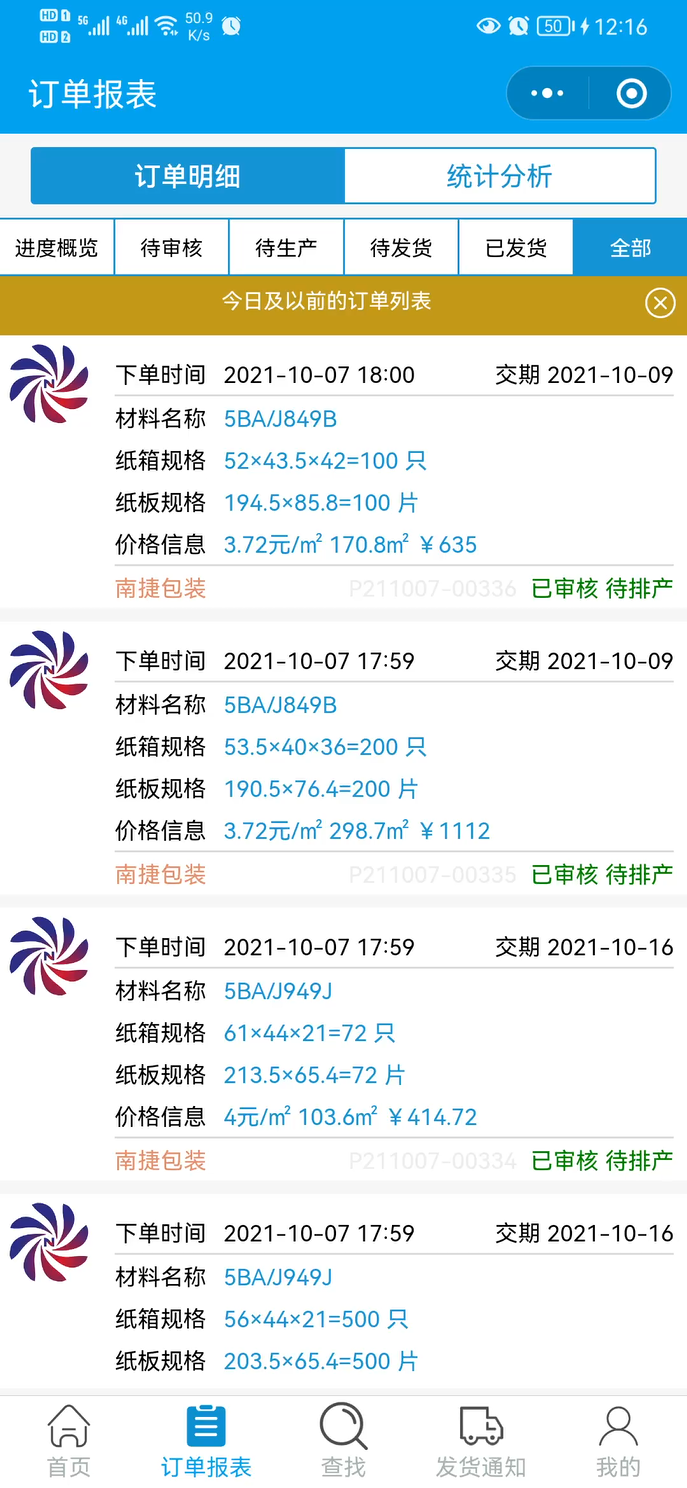Viewport: 687px width, 1488px height.
Task: Close the mini program with circle icon
Action: 631,94
